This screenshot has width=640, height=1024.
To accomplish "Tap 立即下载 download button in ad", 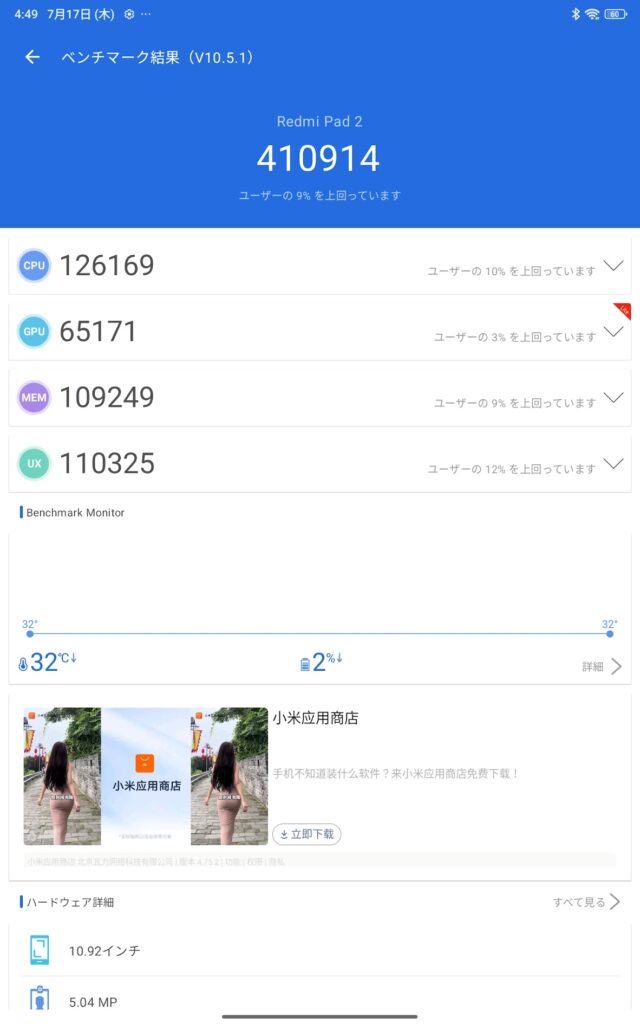I will point(306,834).
